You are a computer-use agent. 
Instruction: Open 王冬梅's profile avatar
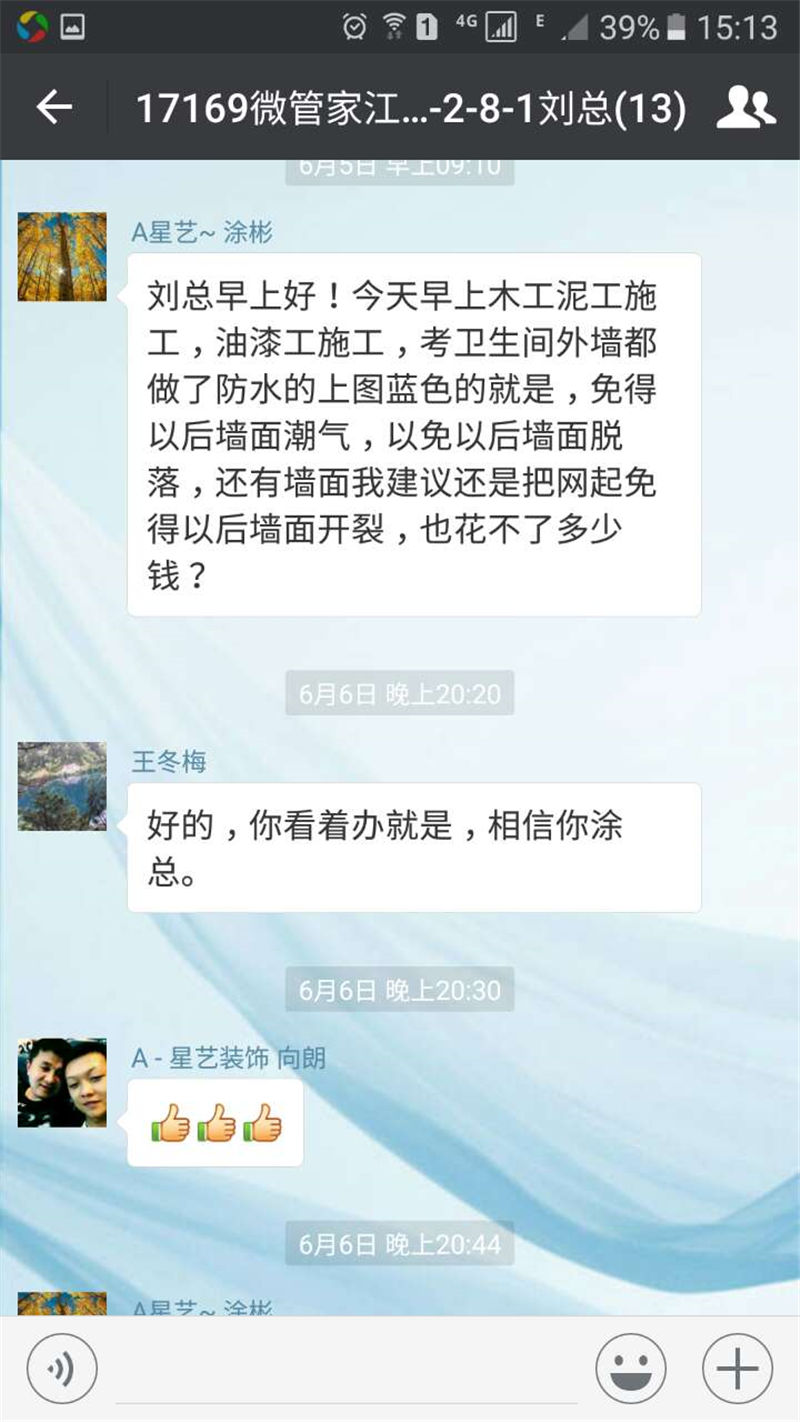click(62, 786)
